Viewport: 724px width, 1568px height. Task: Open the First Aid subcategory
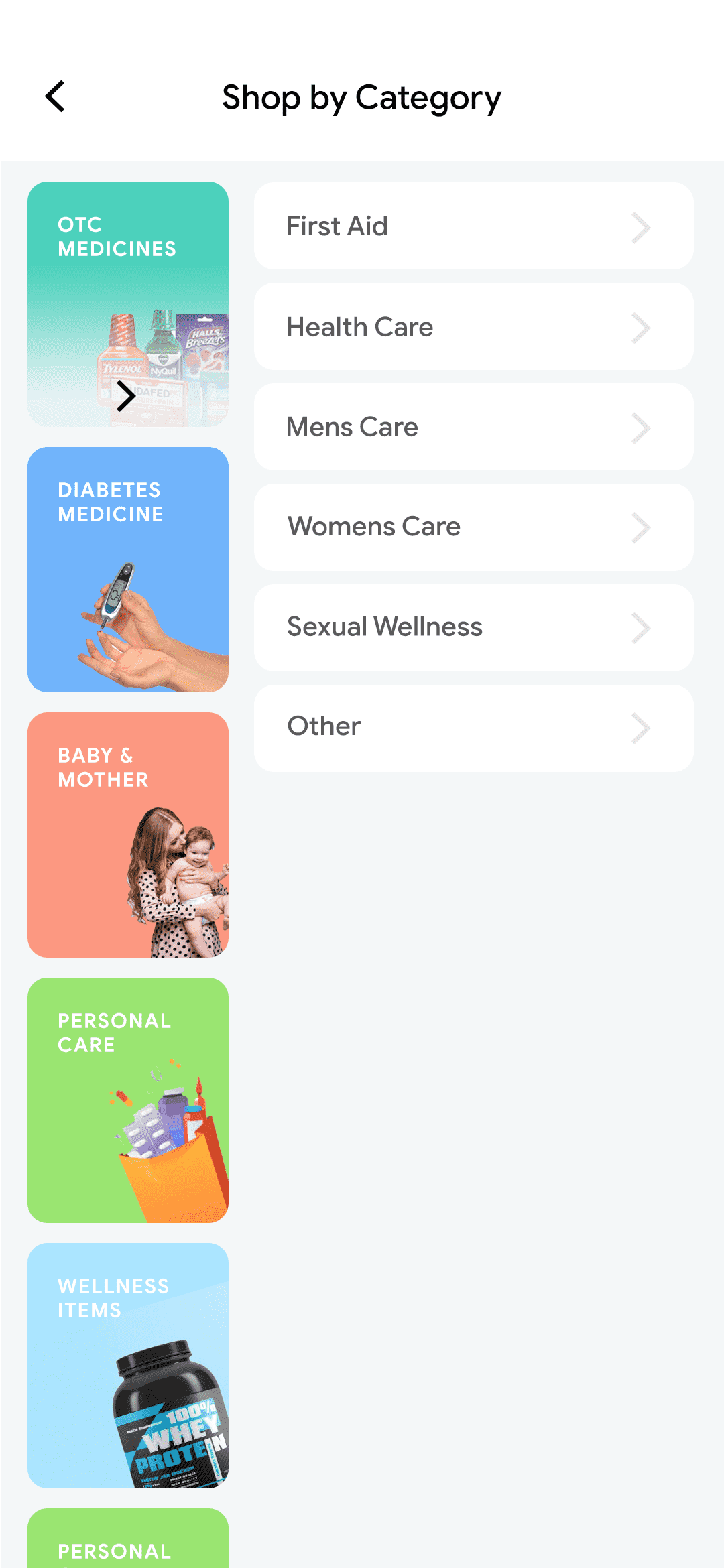[474, 226]
